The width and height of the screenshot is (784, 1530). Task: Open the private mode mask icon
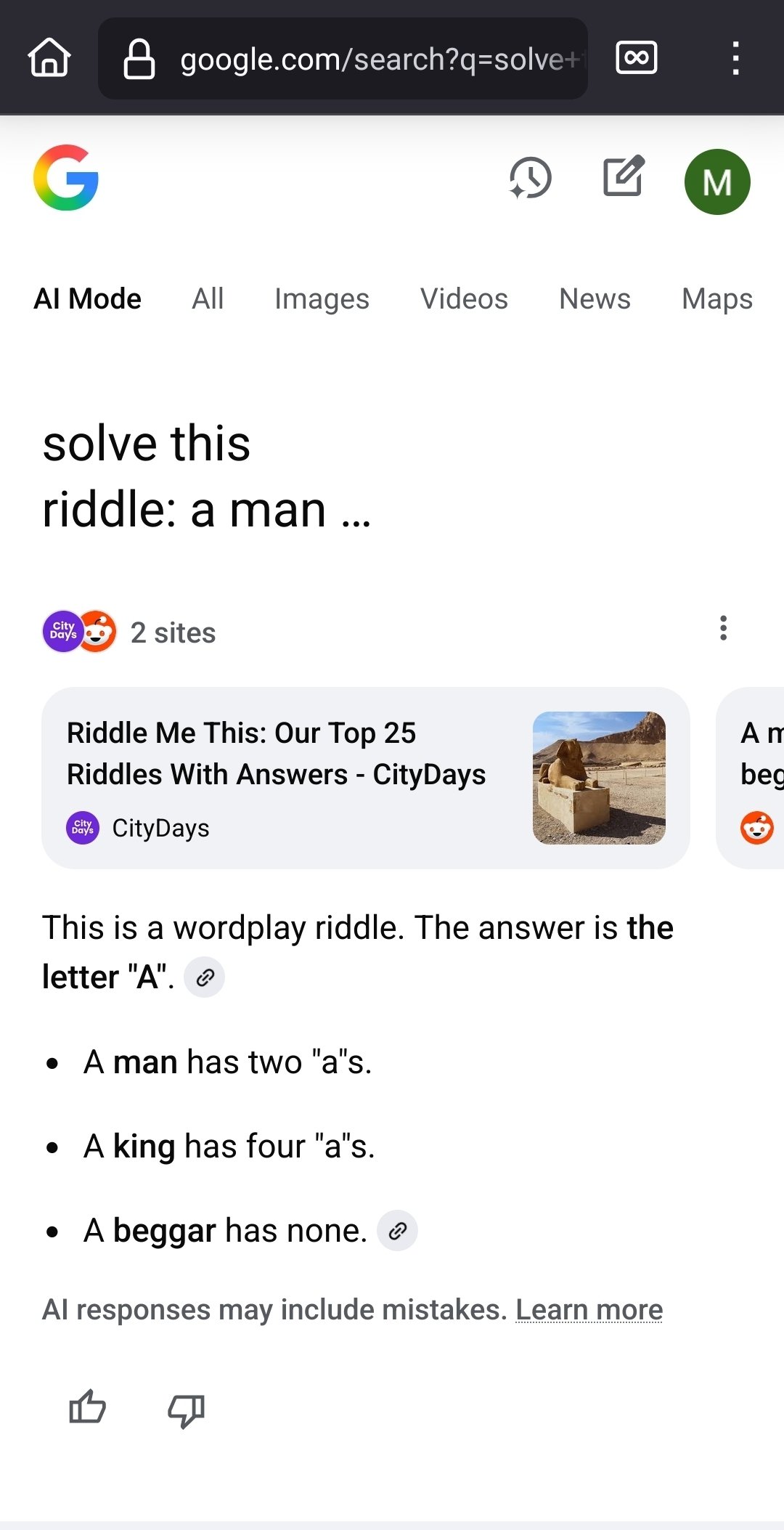pyautogui.click(x=636, y=58)
